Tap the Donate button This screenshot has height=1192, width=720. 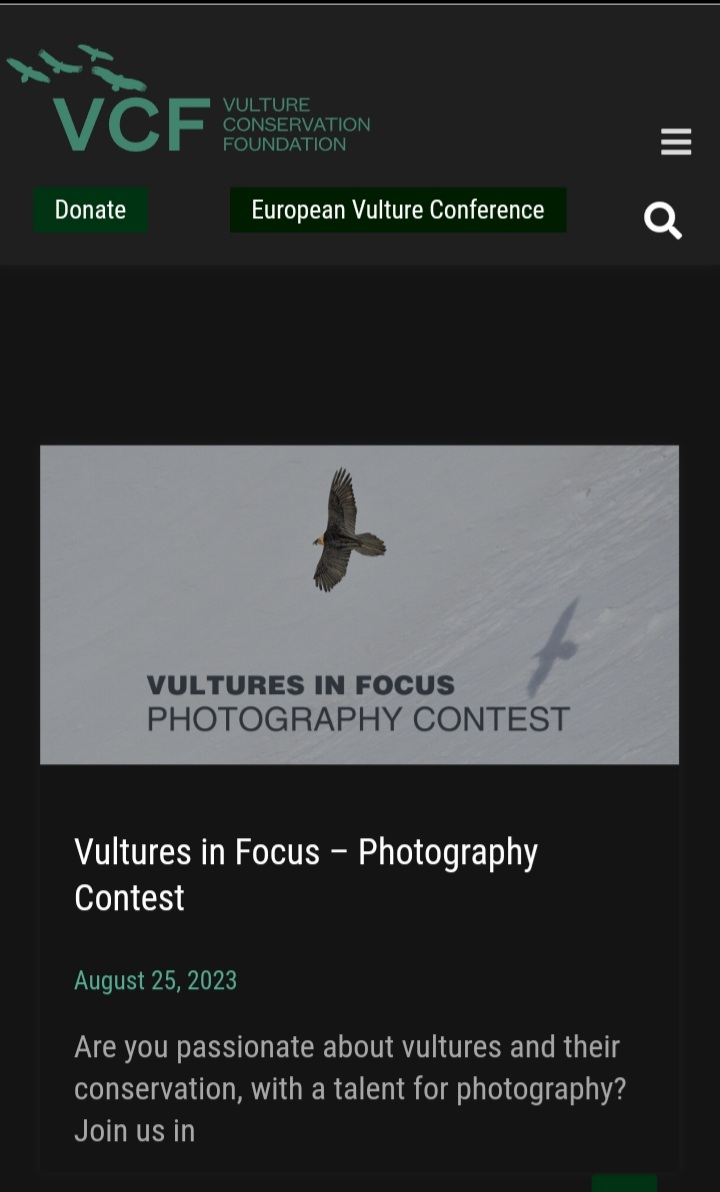(90, 210)
